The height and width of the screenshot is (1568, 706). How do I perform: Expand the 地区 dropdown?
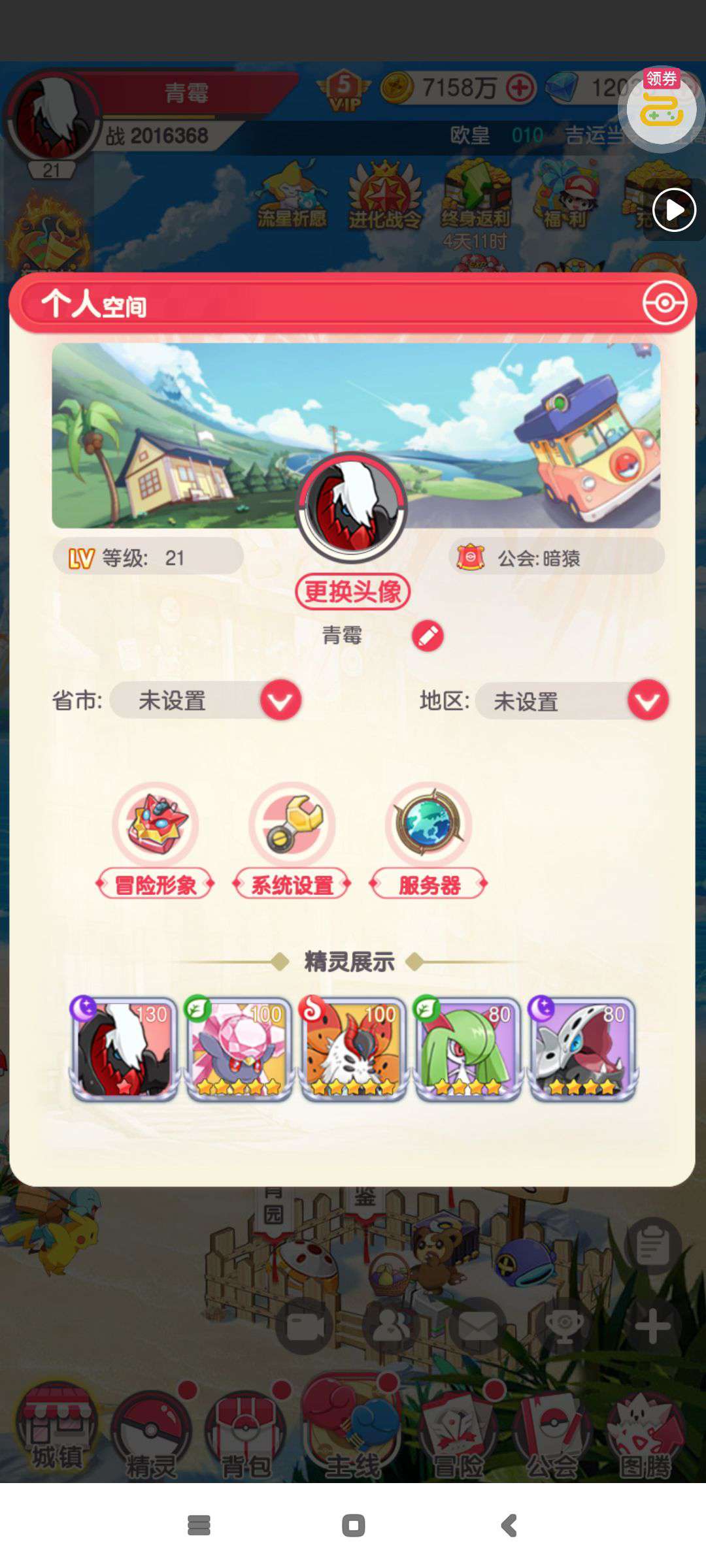pos(648,701)
